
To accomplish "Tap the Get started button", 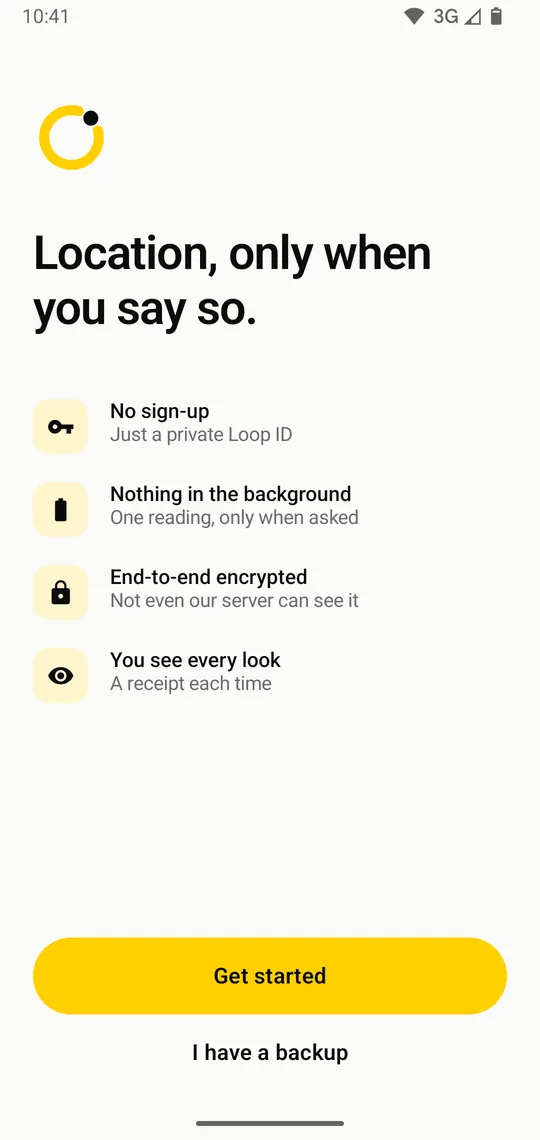I will (x=270, y=976).
